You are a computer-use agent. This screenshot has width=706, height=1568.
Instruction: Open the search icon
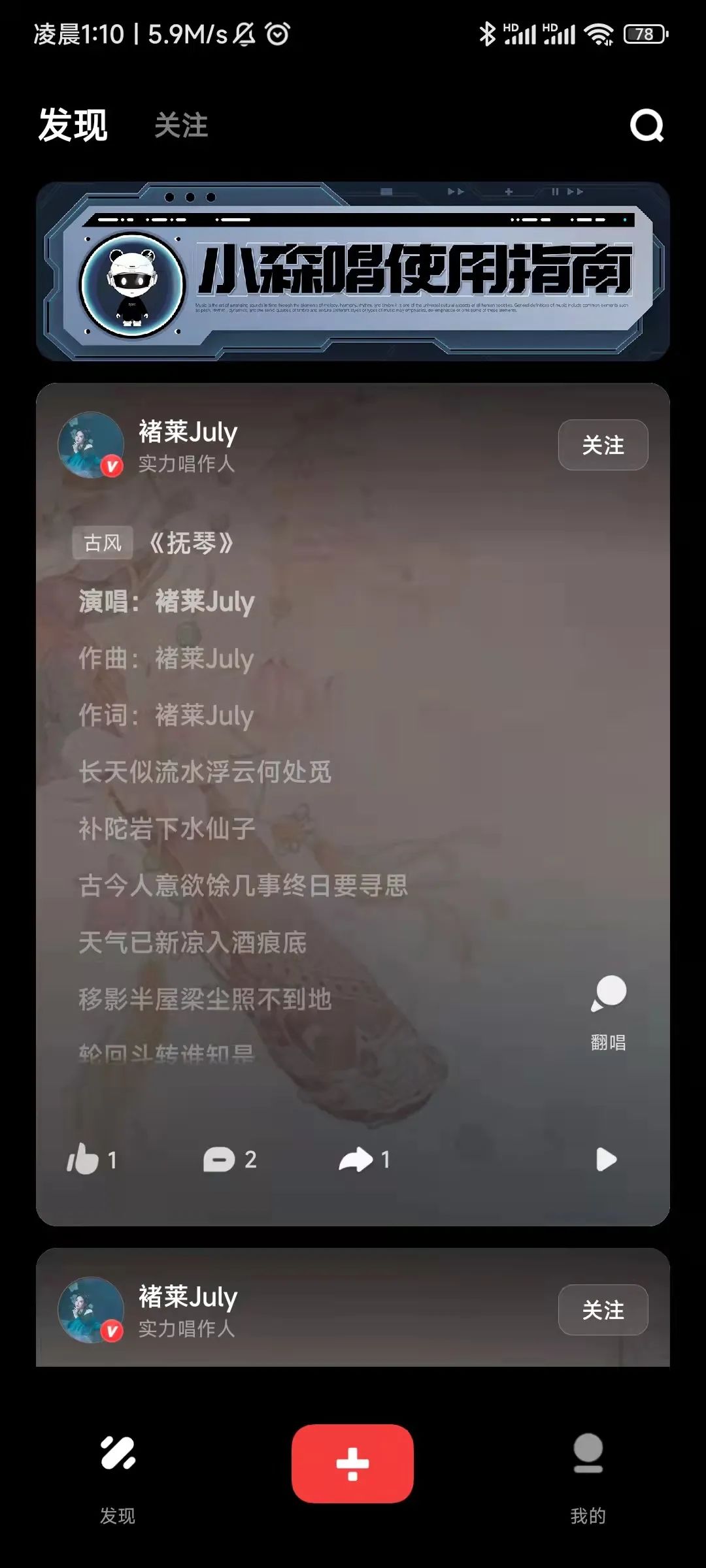(x=647, y=125)
